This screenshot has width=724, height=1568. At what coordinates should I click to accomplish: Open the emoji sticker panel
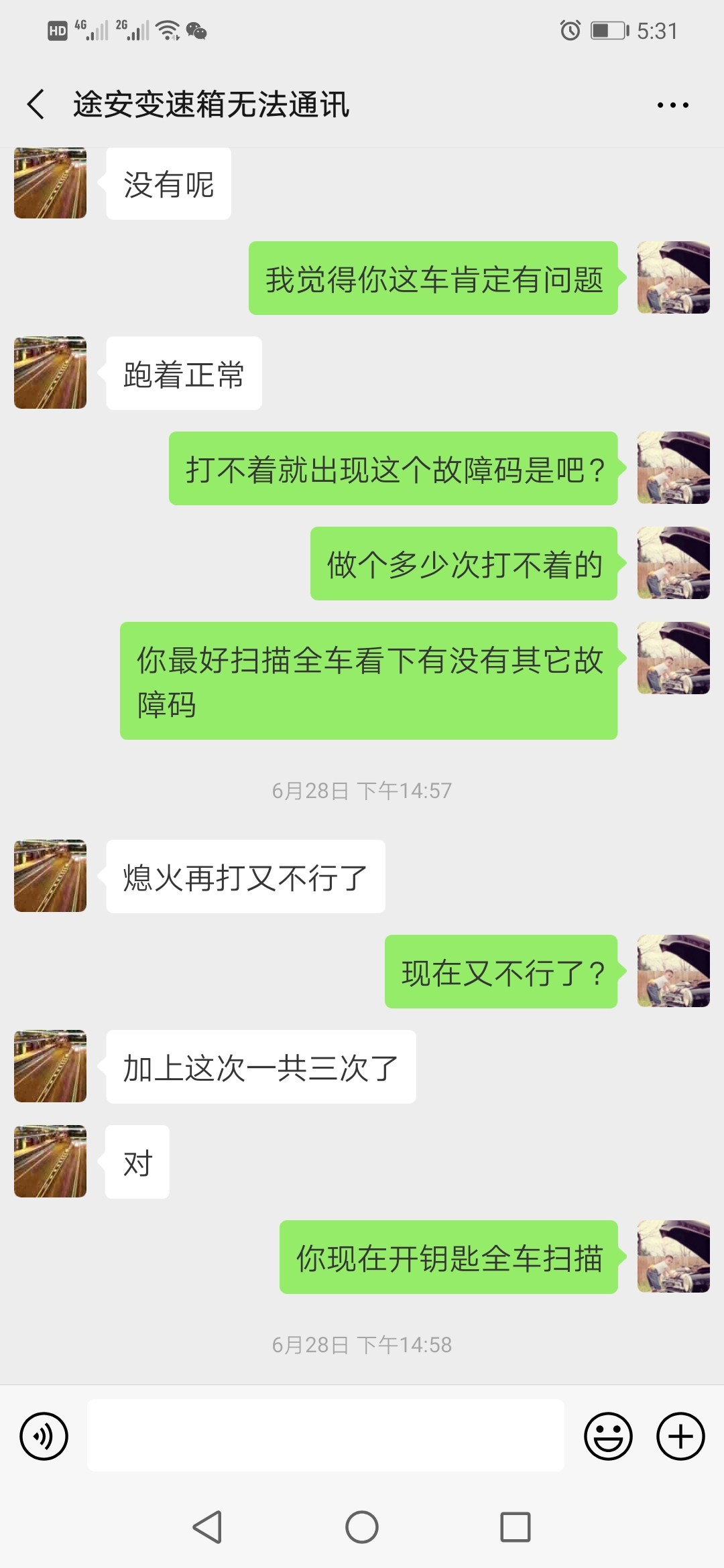[608, 1436]
